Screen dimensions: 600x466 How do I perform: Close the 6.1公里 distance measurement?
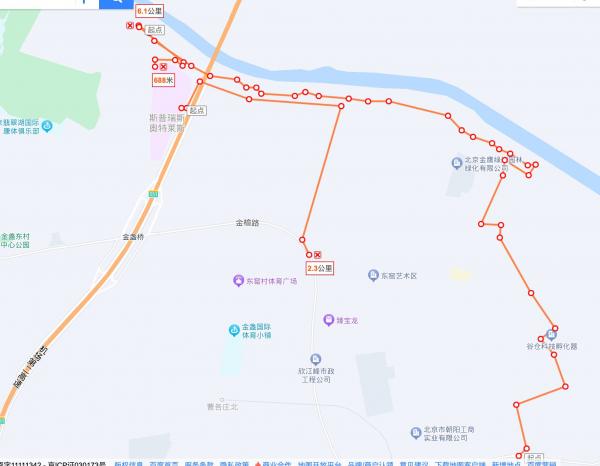pos(129,26)
